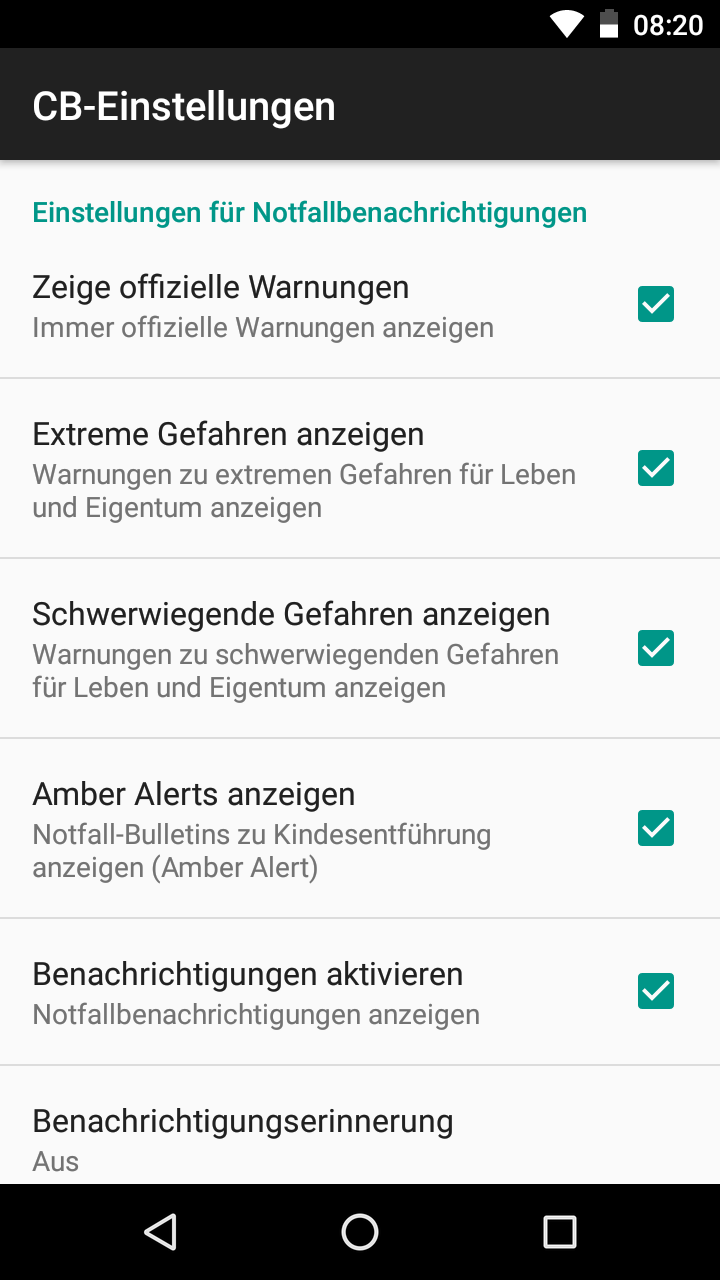Tap the green checkmark beside Amber Alerts anzeigen
Image resolution: width=720 pixels, height=1280 pixels.
coord(655,828)
